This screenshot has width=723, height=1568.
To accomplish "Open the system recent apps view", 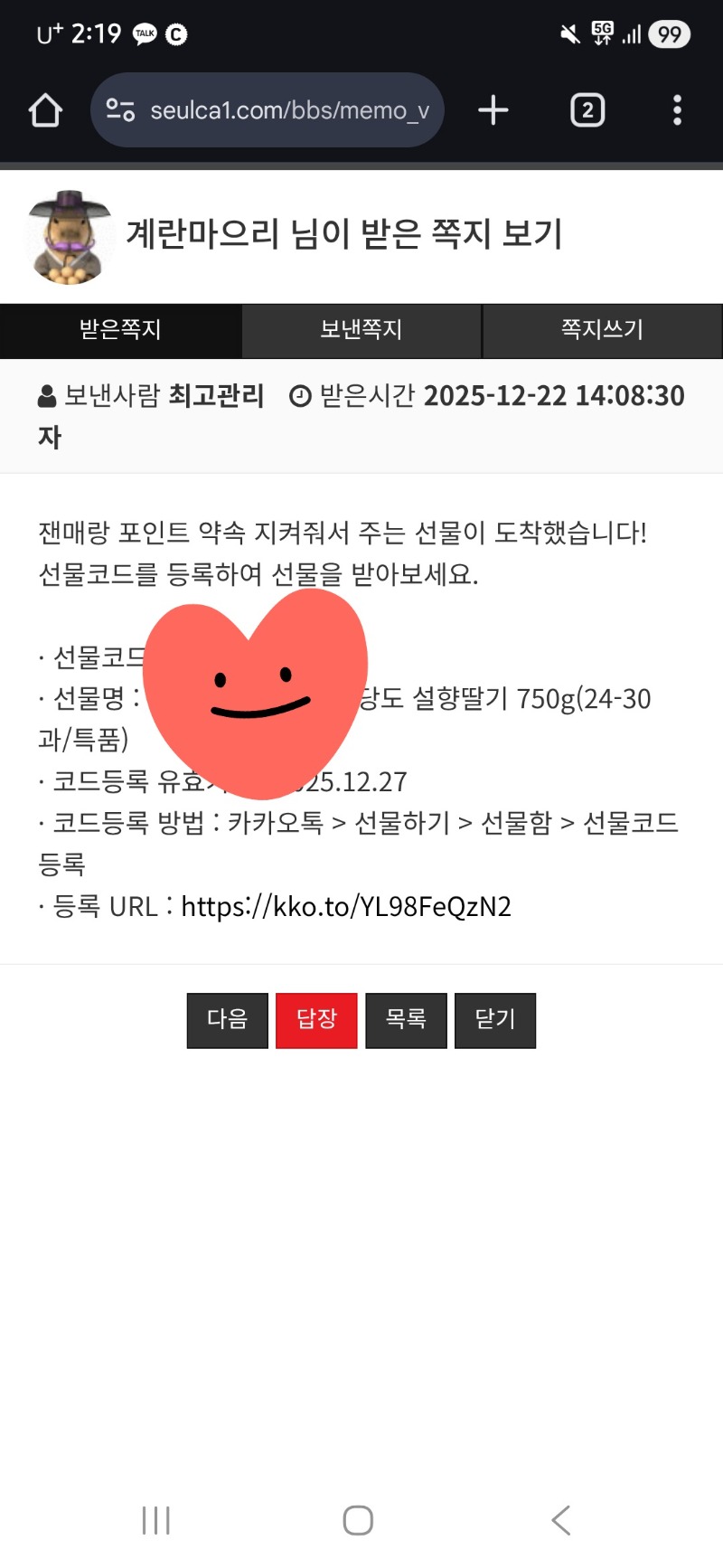I will pyautogui.click(x=156, y=1520).
